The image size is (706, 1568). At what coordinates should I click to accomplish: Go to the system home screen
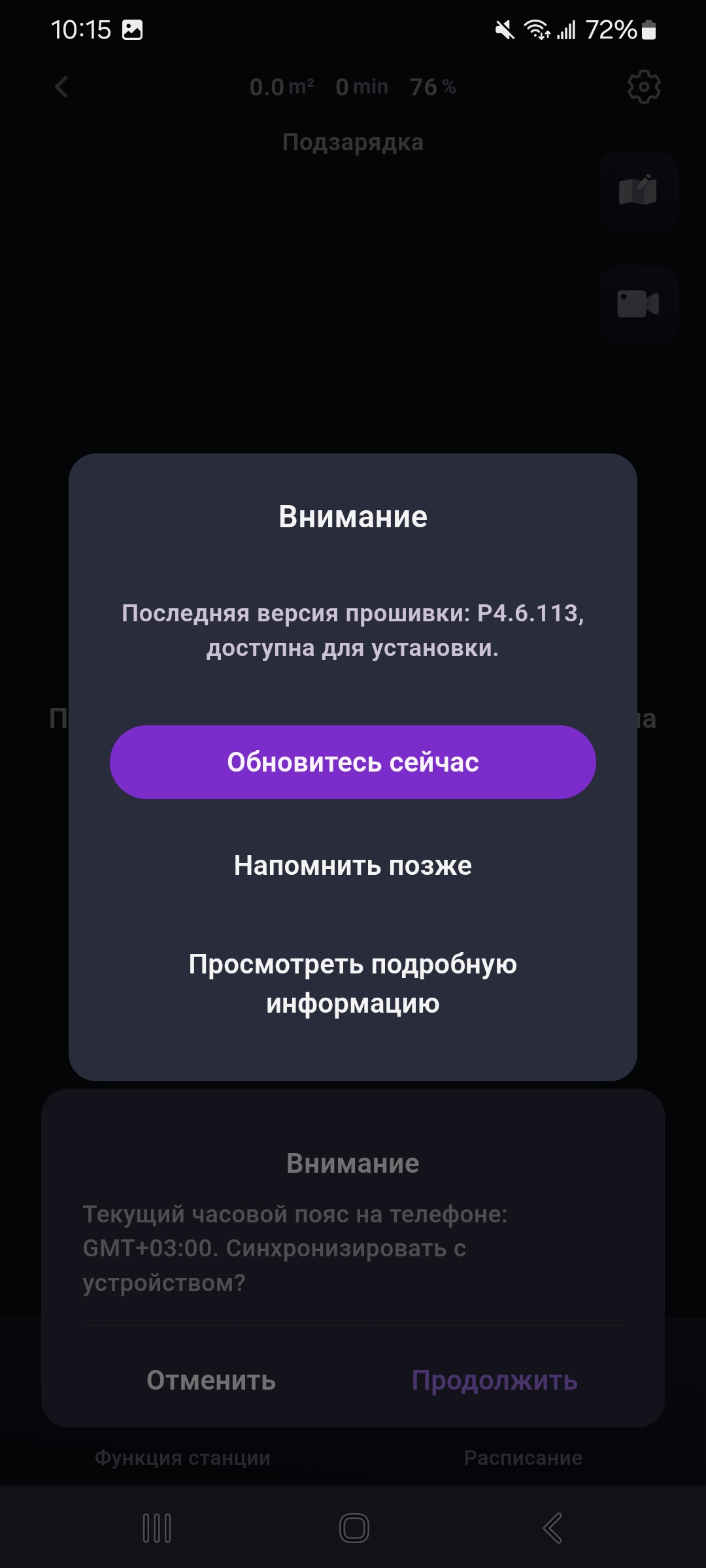pos(354,1528)
